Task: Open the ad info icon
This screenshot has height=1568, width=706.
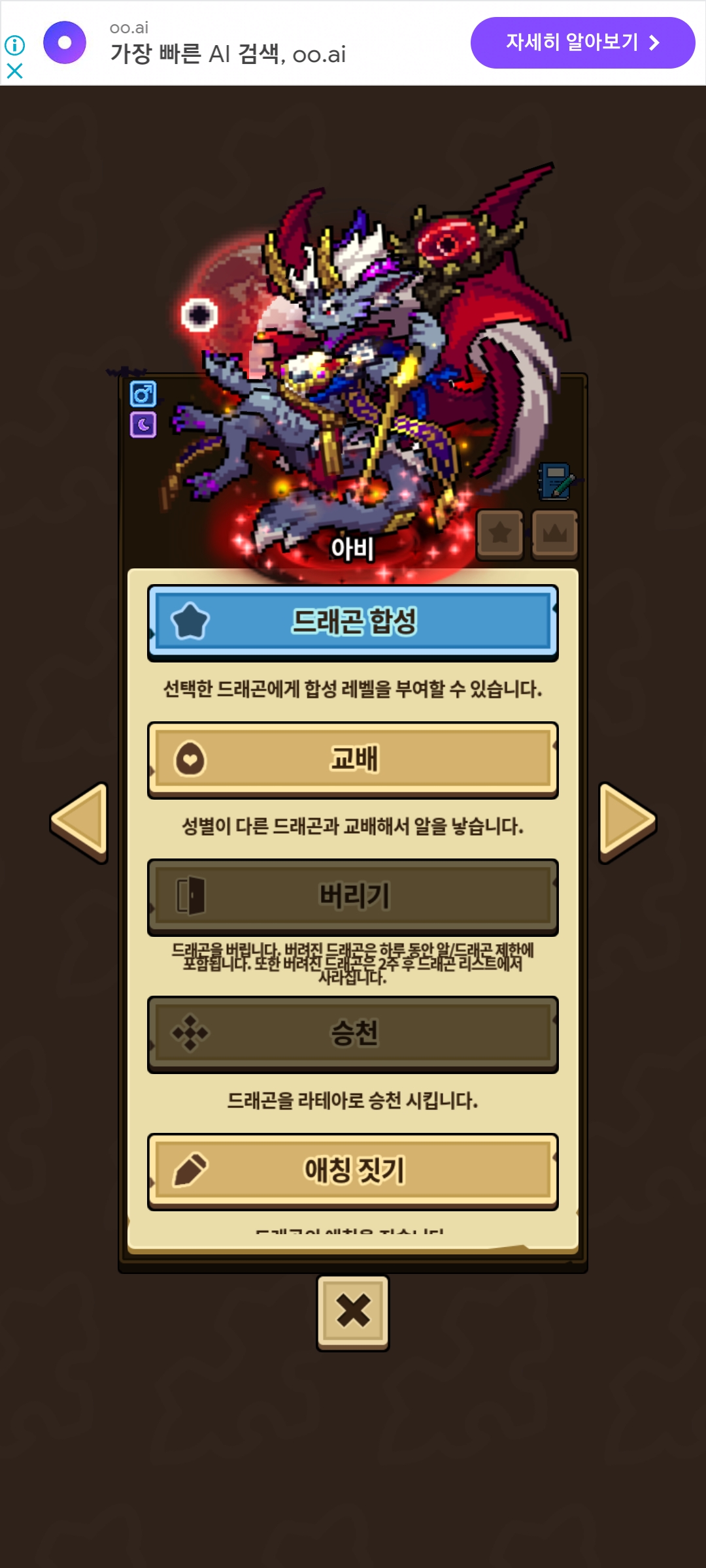Action: pos(14,45)
